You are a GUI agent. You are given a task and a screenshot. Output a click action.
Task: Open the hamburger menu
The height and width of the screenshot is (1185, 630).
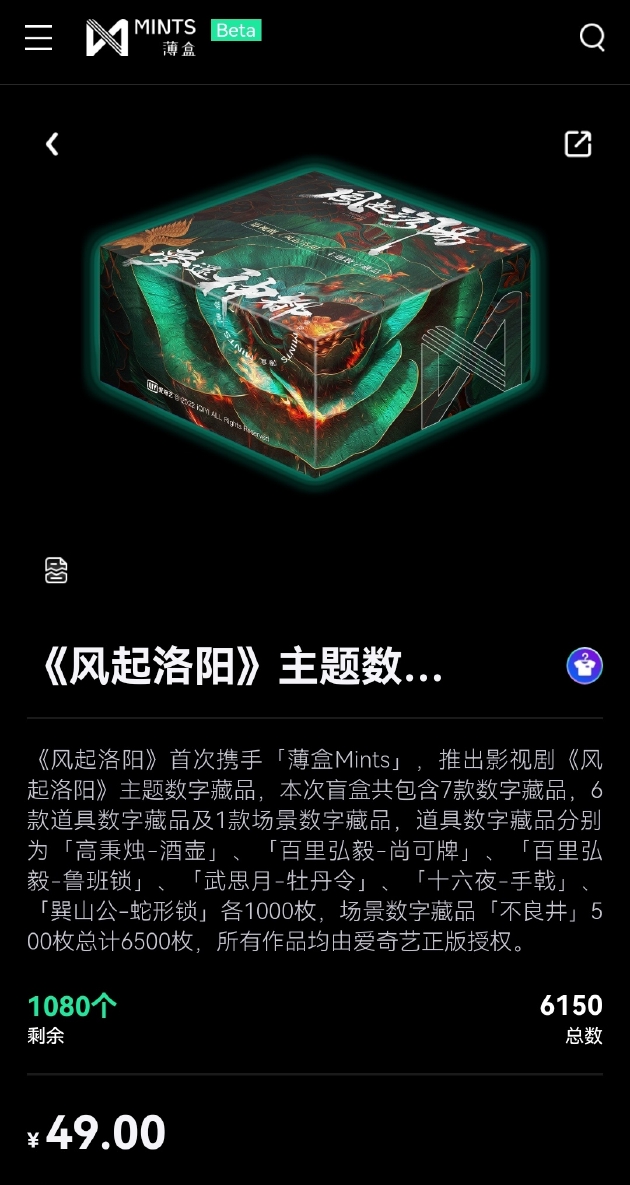pyautogui.click(x=38, y=38)
